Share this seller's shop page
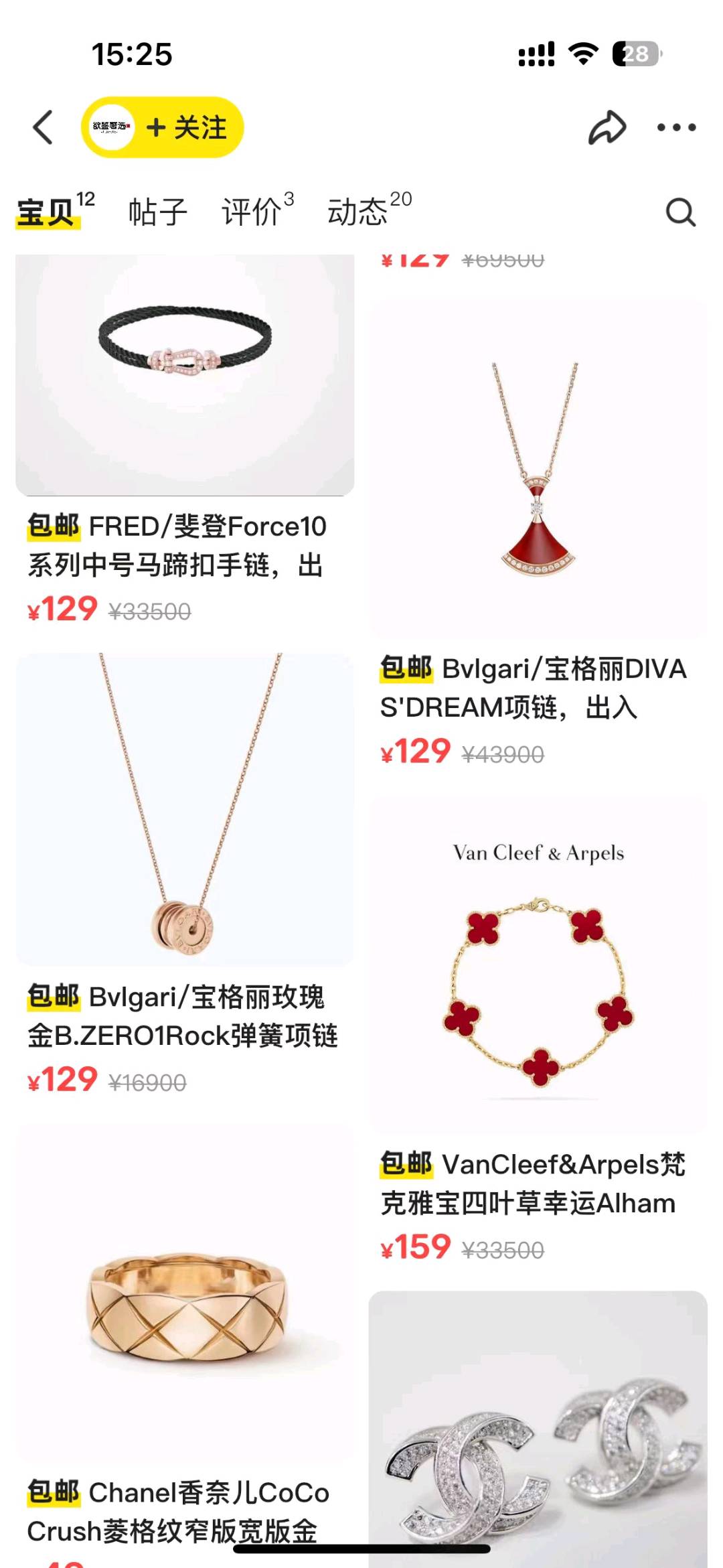Screen dimensions: 723x1568 (607, 127)
